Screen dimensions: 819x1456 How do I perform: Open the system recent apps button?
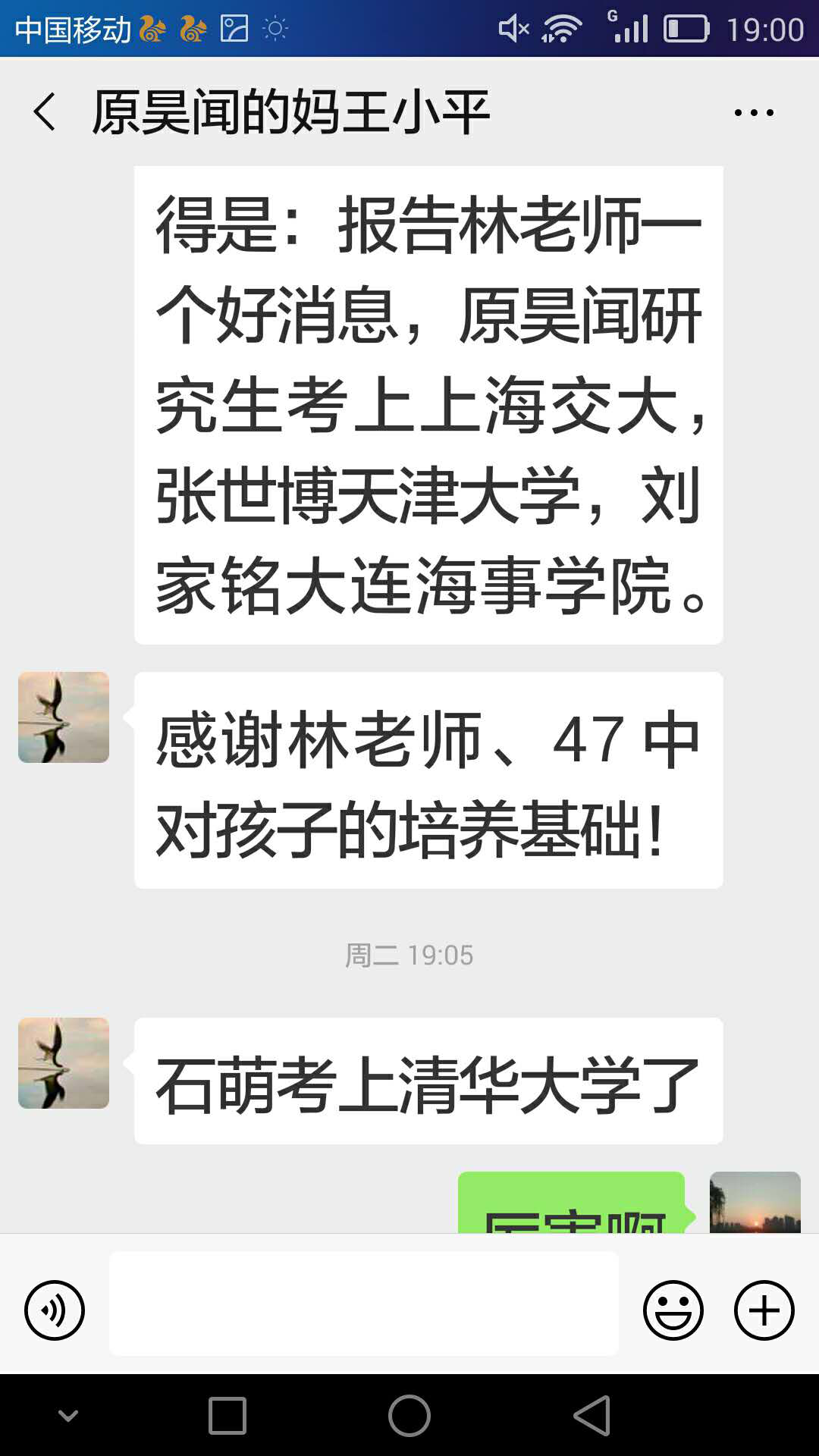click(227, 1416)
